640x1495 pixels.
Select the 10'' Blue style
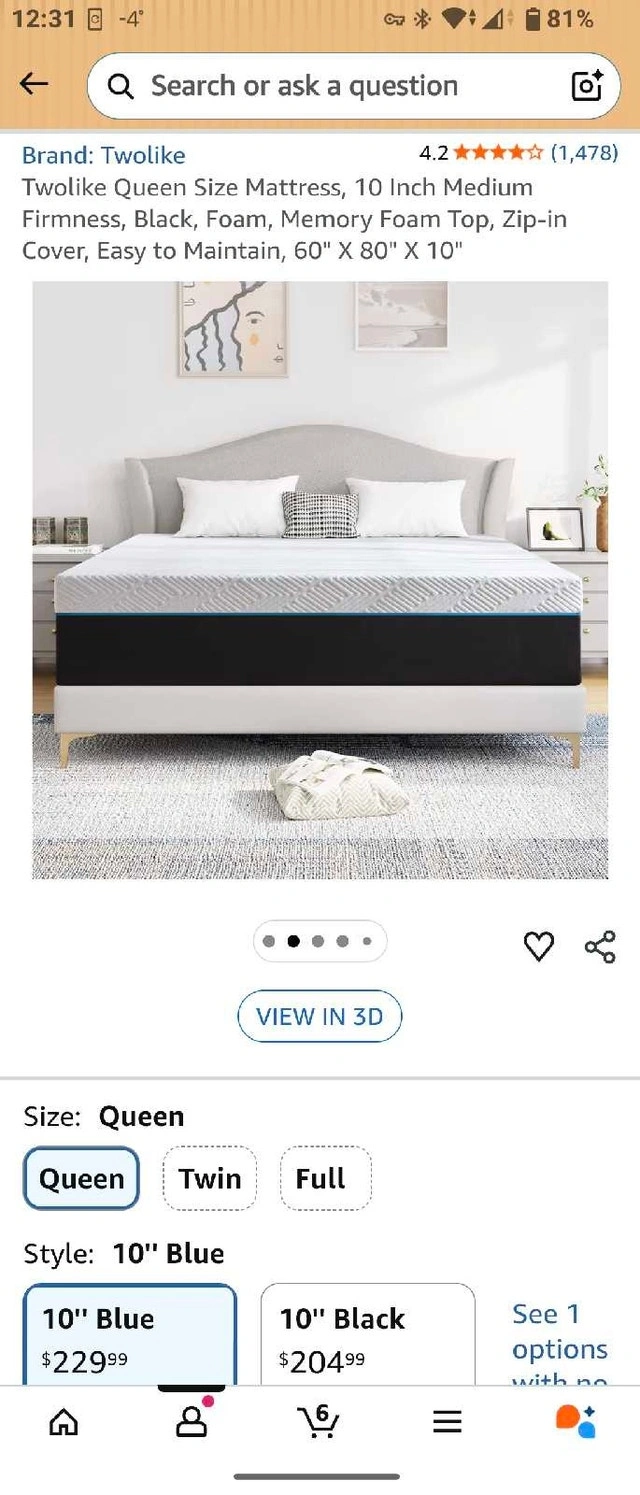coord(130,1334)
